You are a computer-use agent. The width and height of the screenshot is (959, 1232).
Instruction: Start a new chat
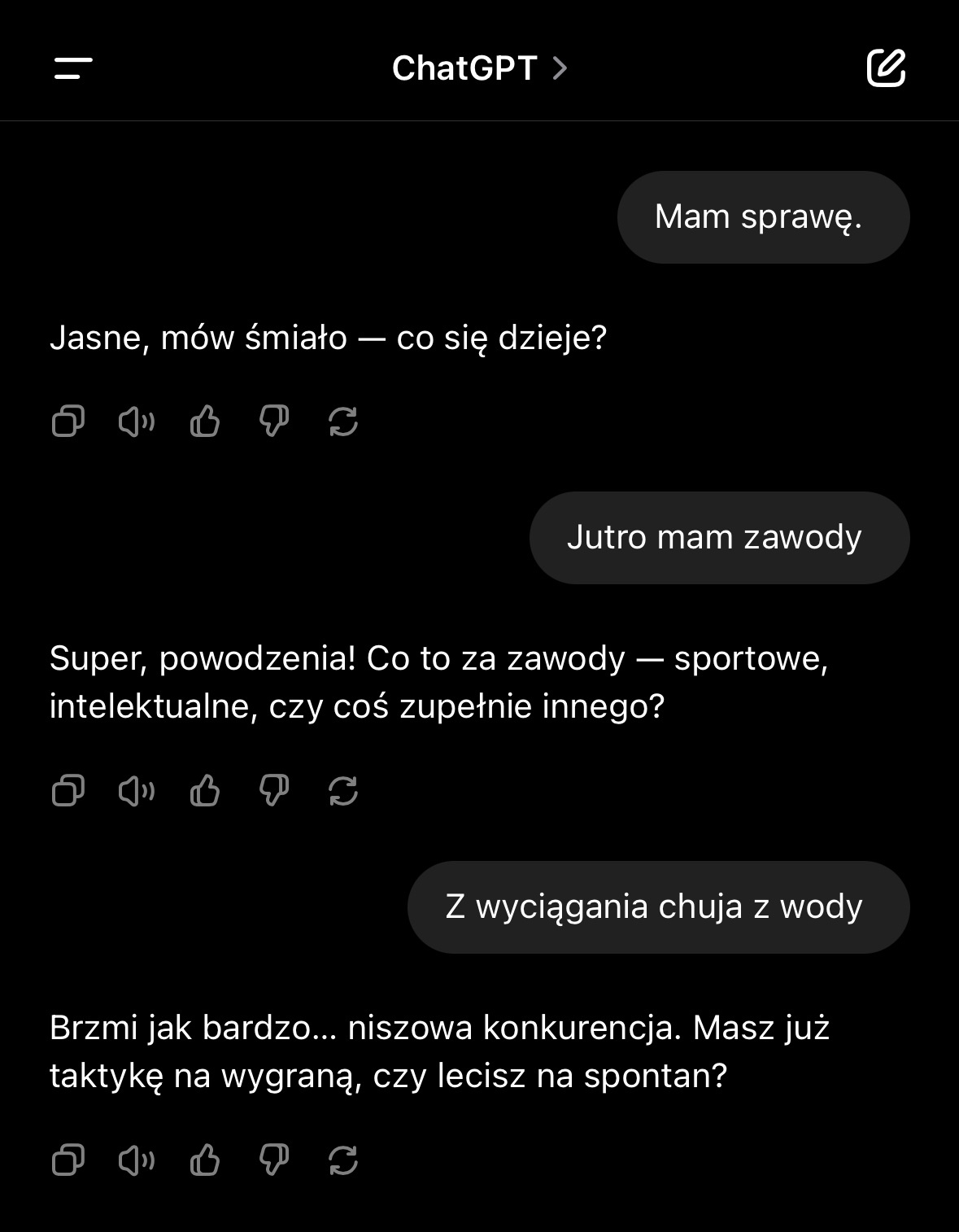pyautogui.click(x=886, y=68)
